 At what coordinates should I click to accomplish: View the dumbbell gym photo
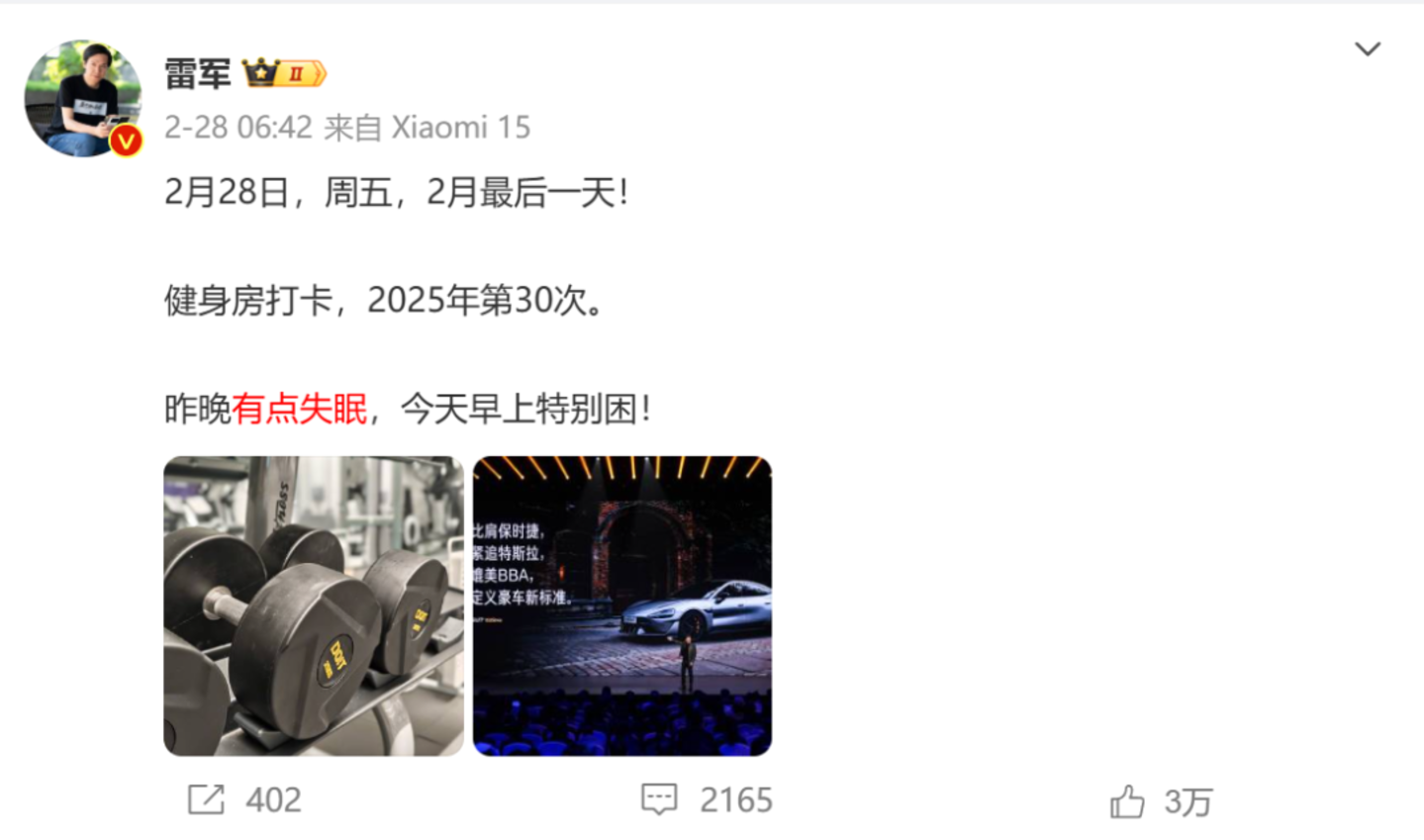click(x=313, y=606)
